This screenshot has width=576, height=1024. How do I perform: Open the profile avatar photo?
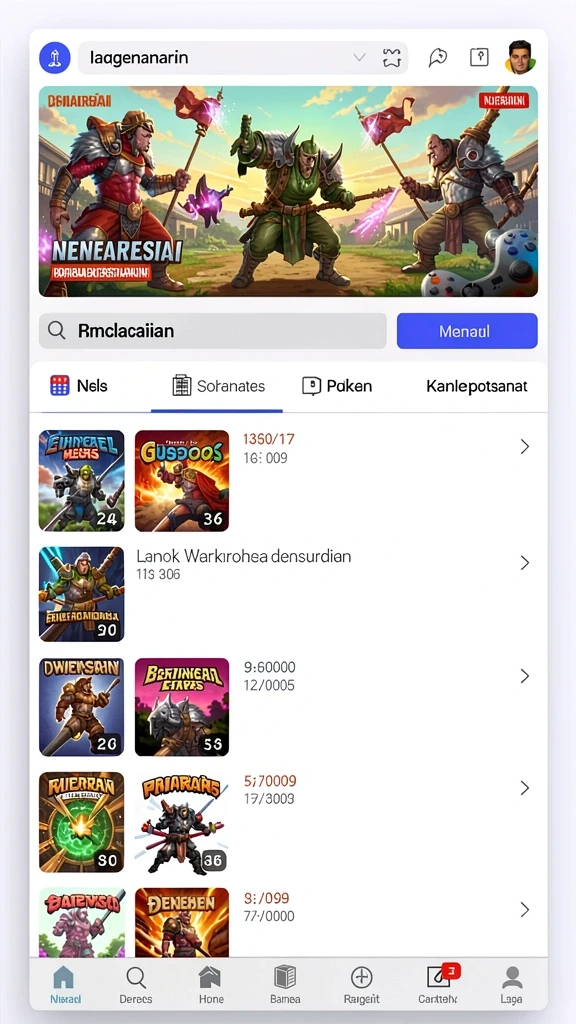click(x=520, y=57)
